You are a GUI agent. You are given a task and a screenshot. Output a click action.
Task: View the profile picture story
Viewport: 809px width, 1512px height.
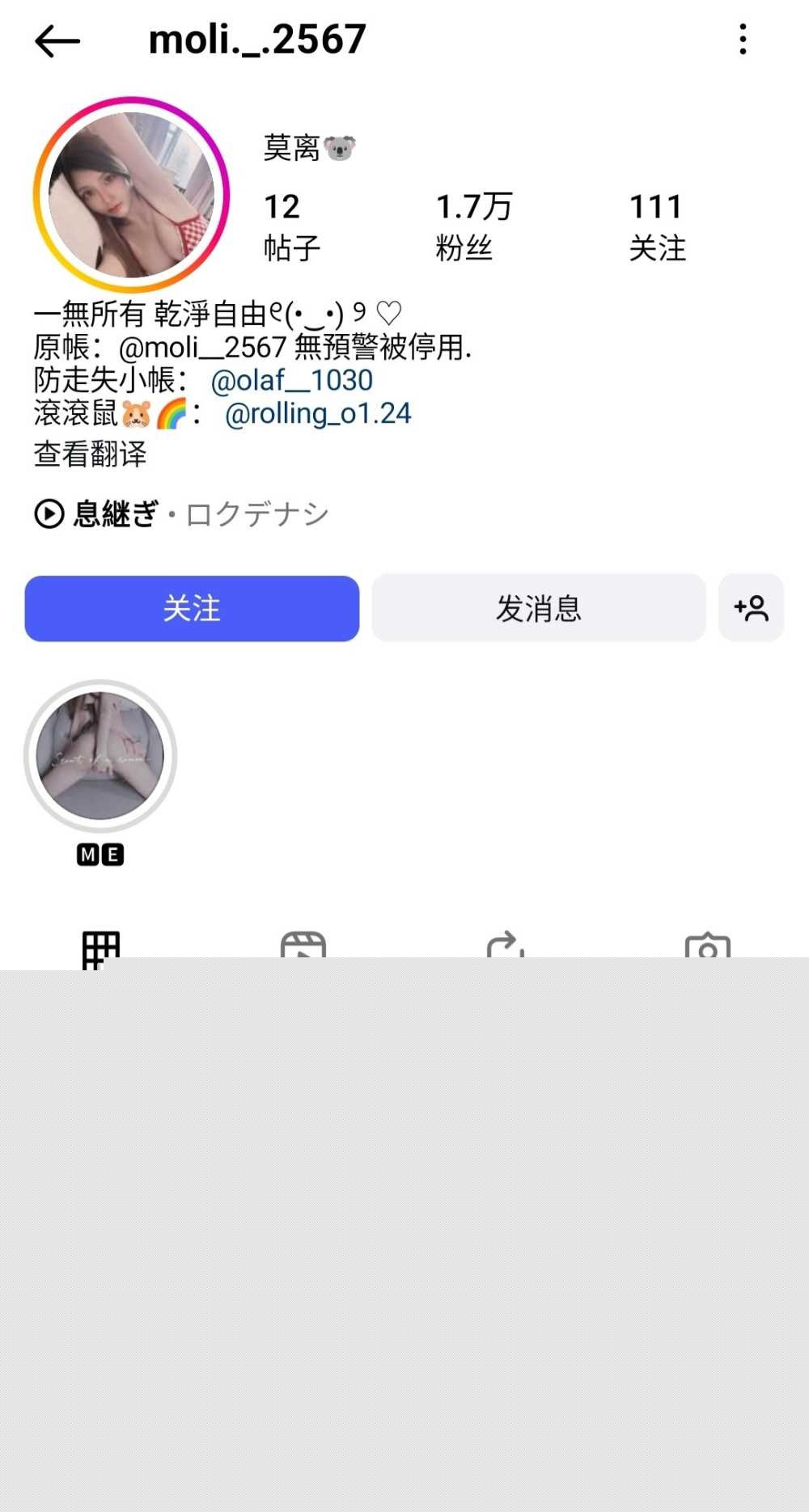(x=131, y=195)
